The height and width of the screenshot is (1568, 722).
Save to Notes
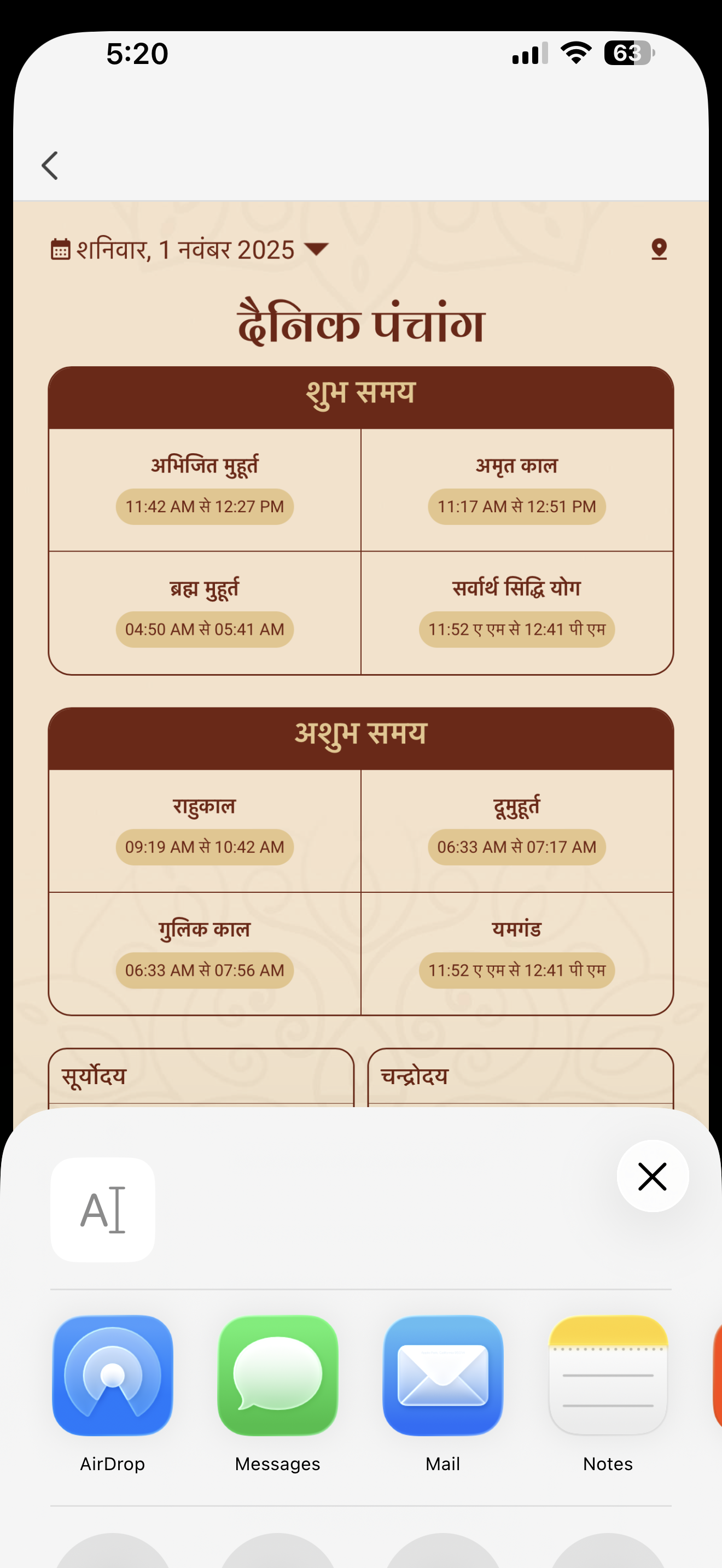pyautogui.click(x=608, y=1376)
